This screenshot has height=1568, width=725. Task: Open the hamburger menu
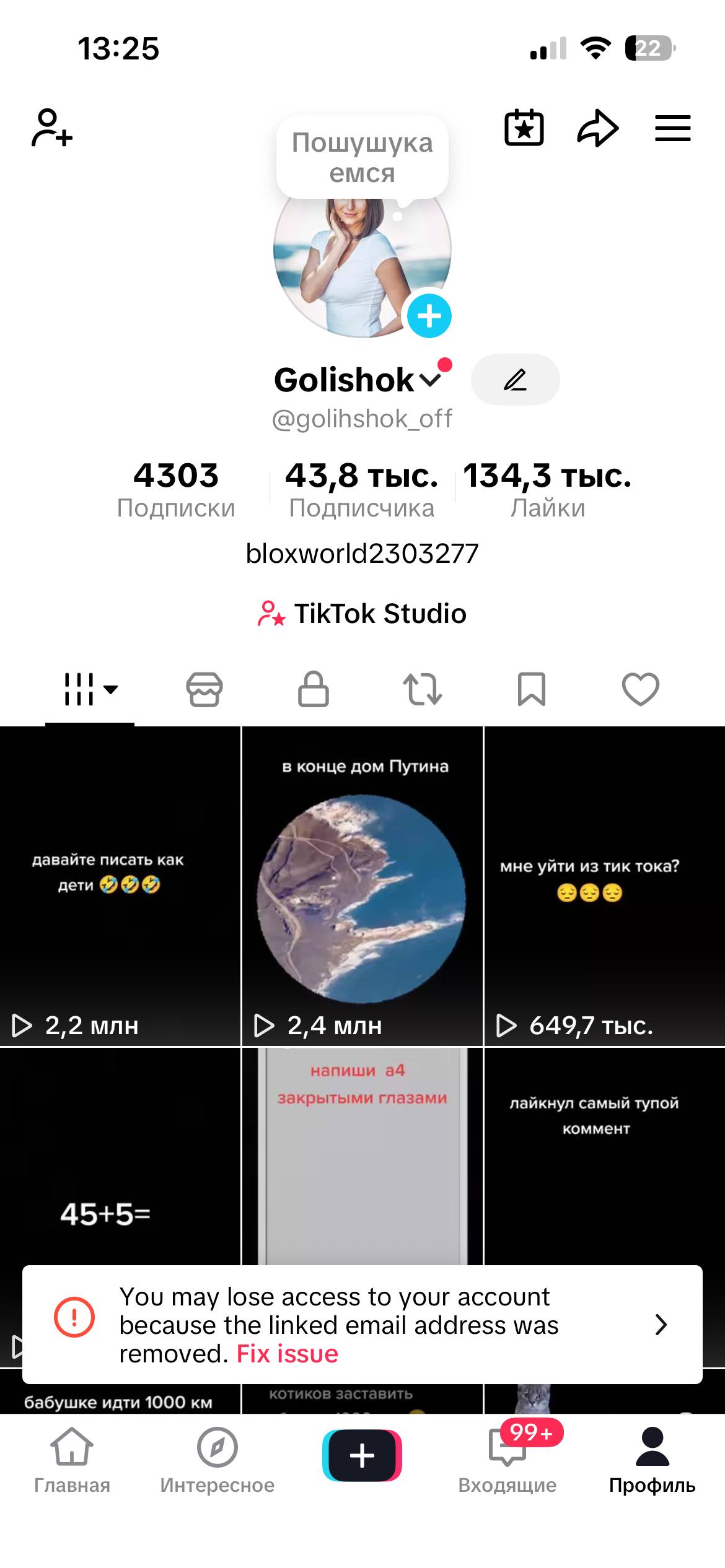(673, 128)
